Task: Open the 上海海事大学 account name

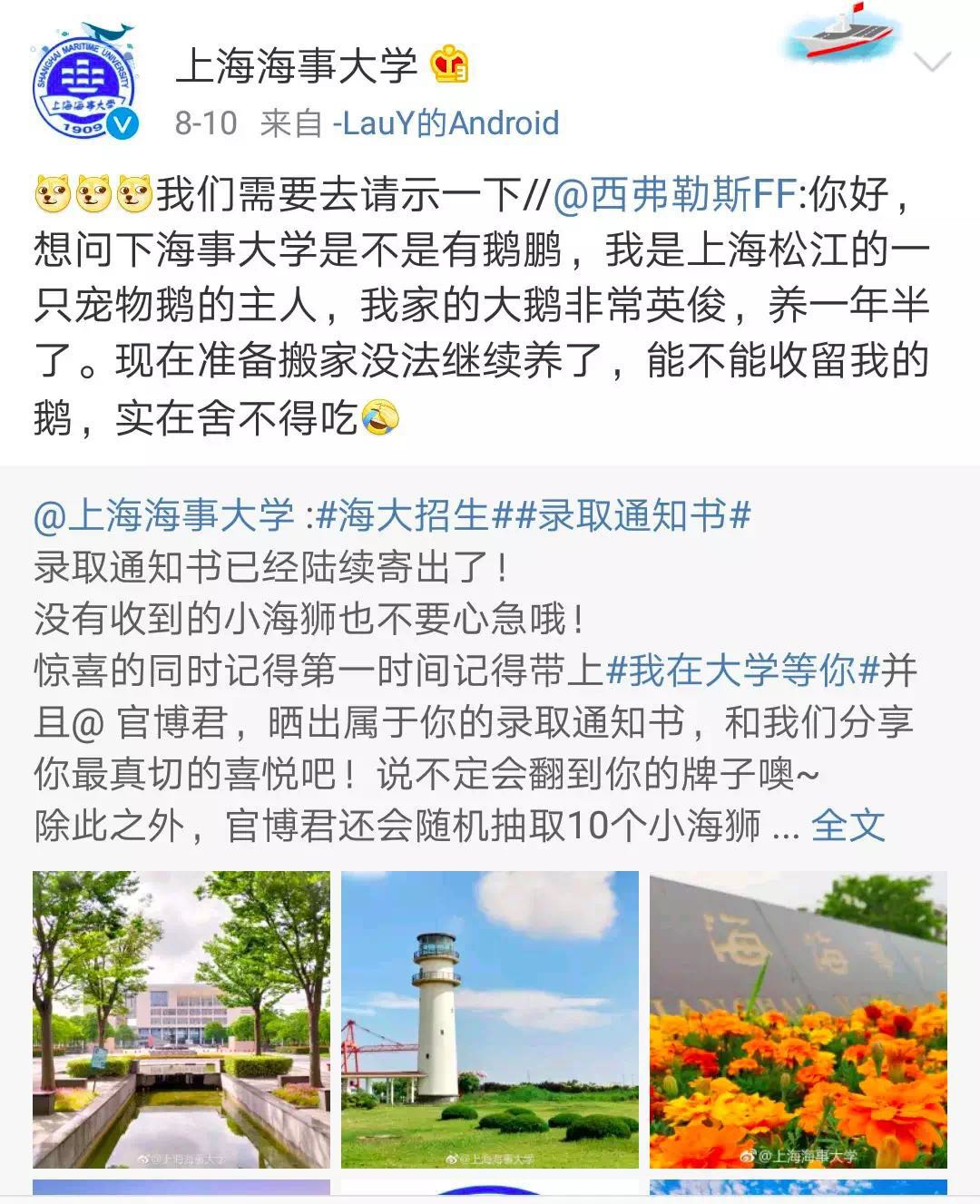Action: [x=296, y=66]
